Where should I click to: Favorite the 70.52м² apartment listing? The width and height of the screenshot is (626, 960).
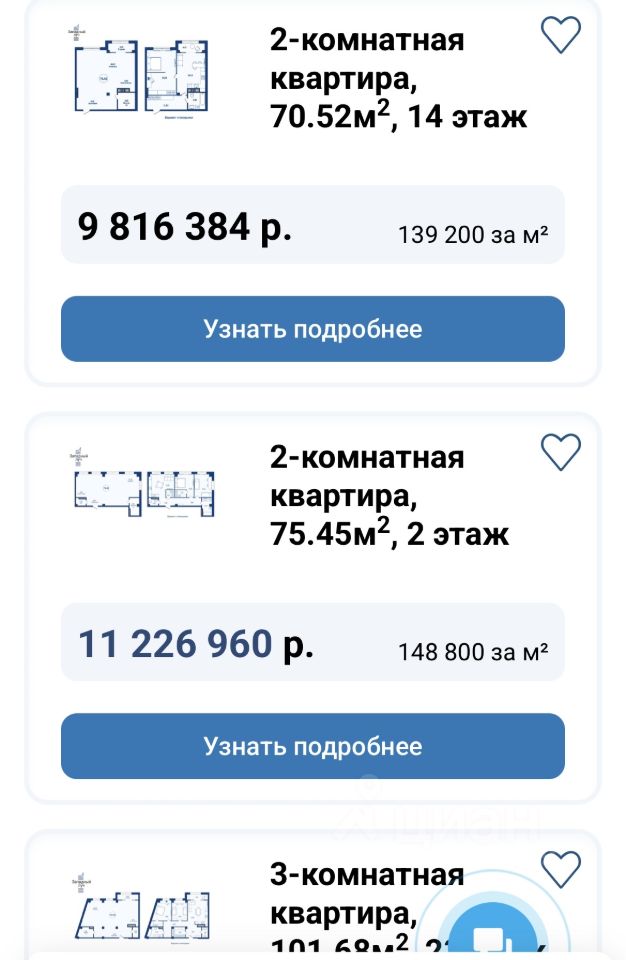pos(560,35)
